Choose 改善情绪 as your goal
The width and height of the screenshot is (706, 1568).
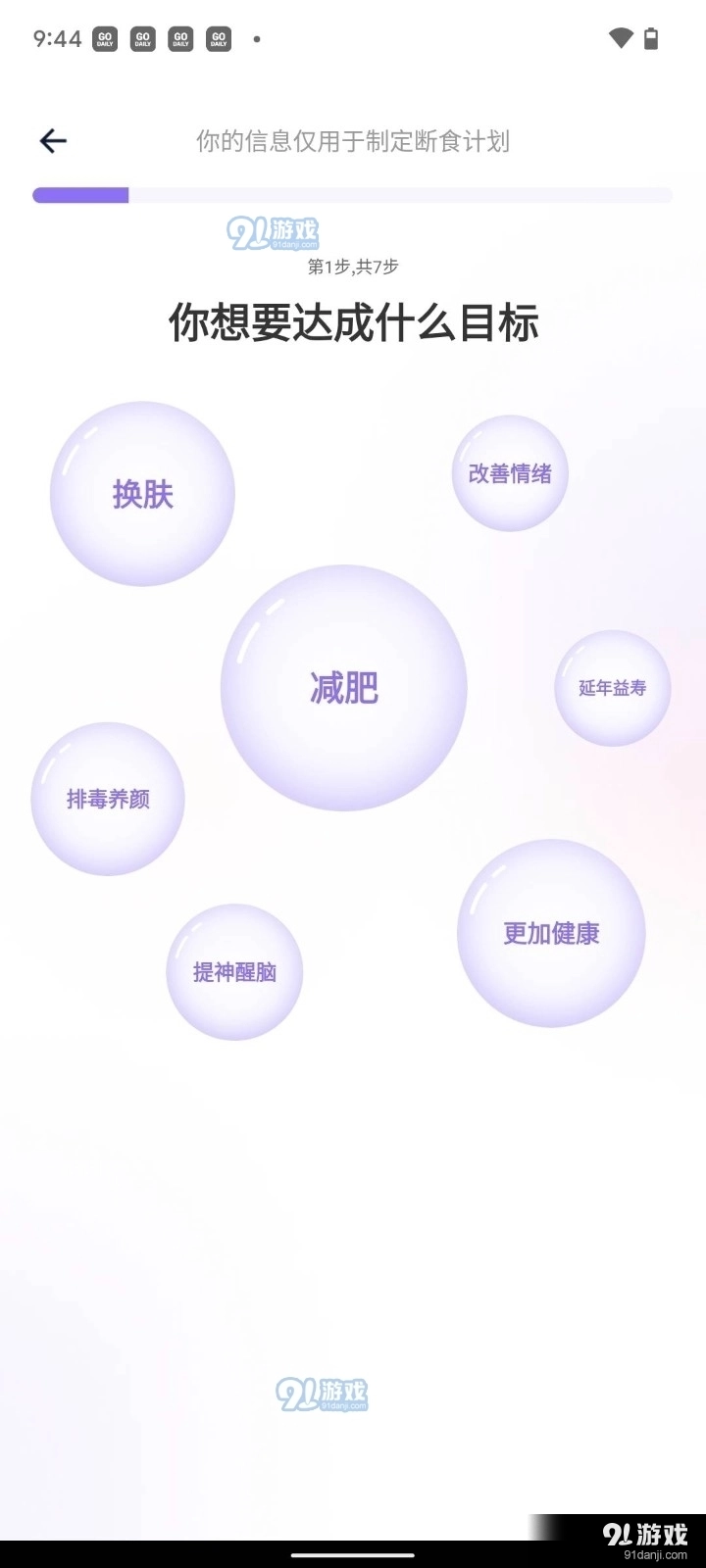(x=510, y=473)
